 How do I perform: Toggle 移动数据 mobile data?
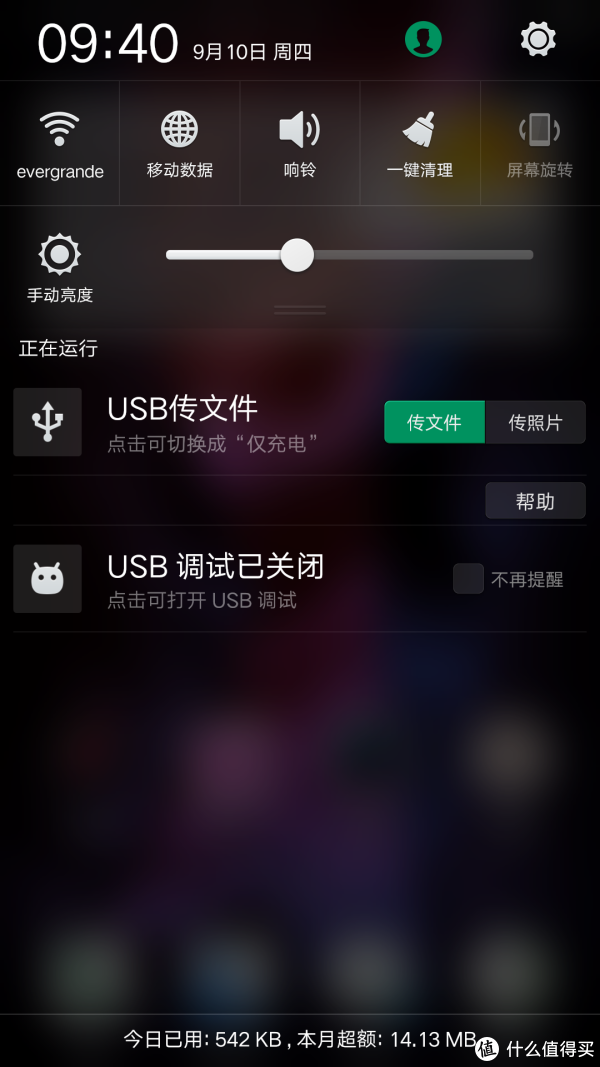point(180,144)
